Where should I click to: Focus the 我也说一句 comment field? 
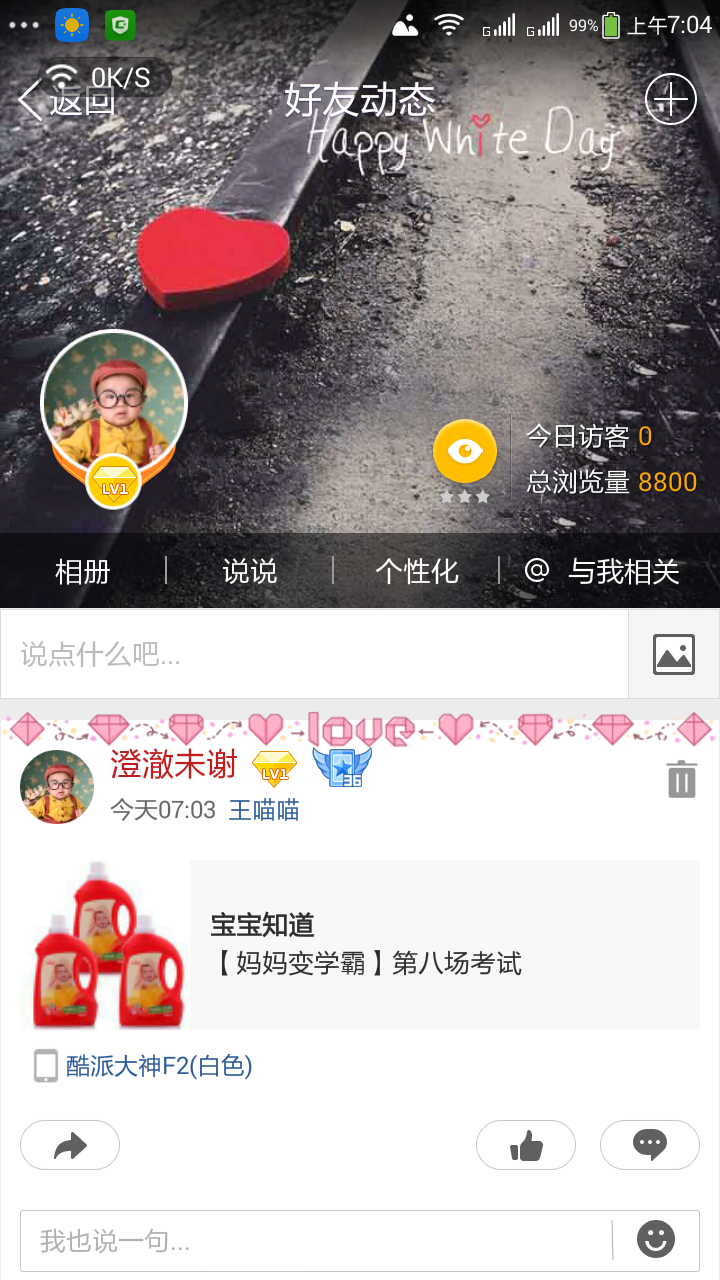click(x=314, y=1241)
